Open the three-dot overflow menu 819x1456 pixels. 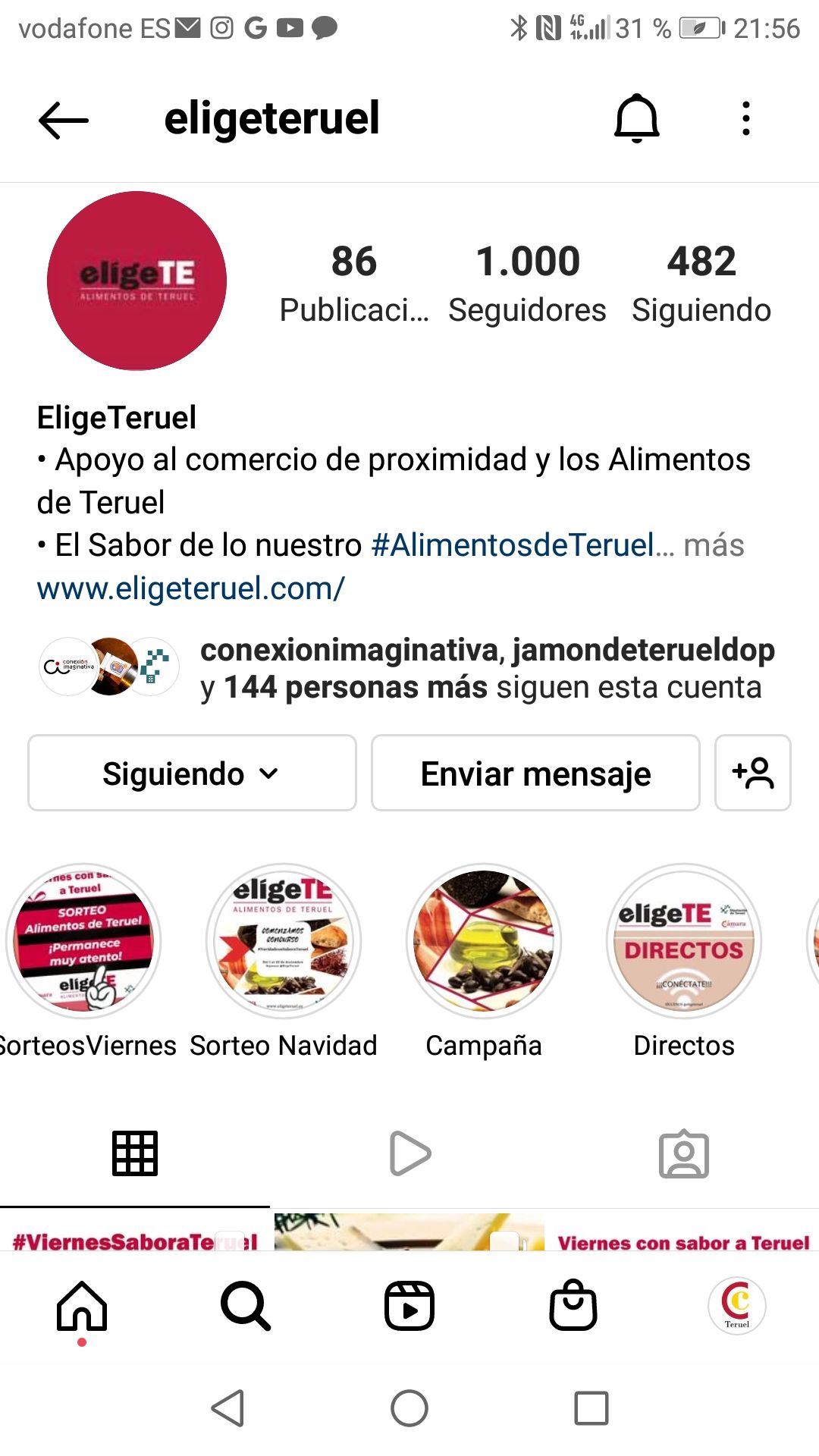click(x=746, y=118)
